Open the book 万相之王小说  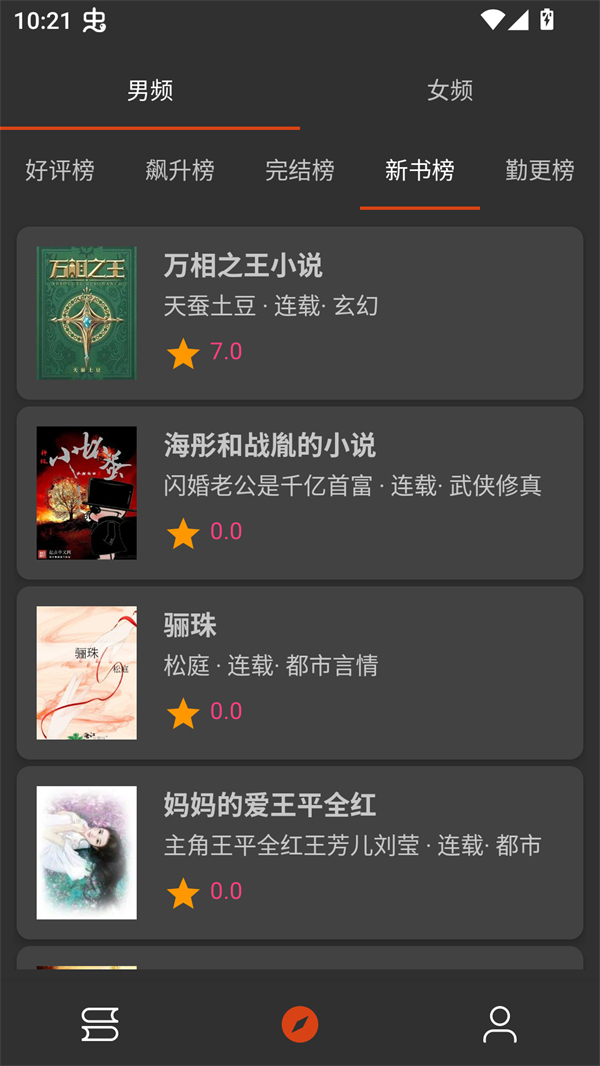coord(300,313)
